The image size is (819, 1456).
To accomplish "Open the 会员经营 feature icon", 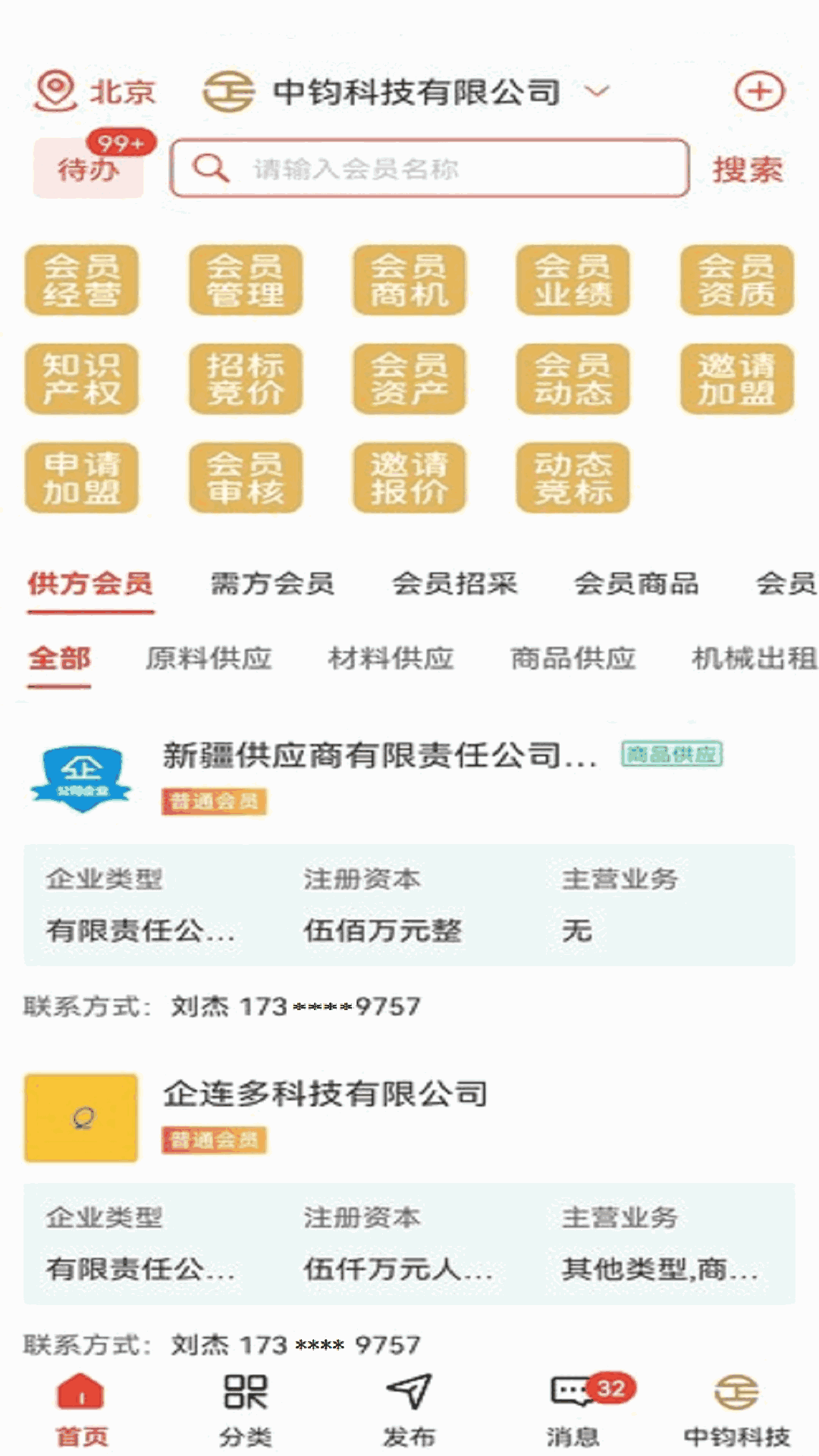I will click(x=80, y=279).
